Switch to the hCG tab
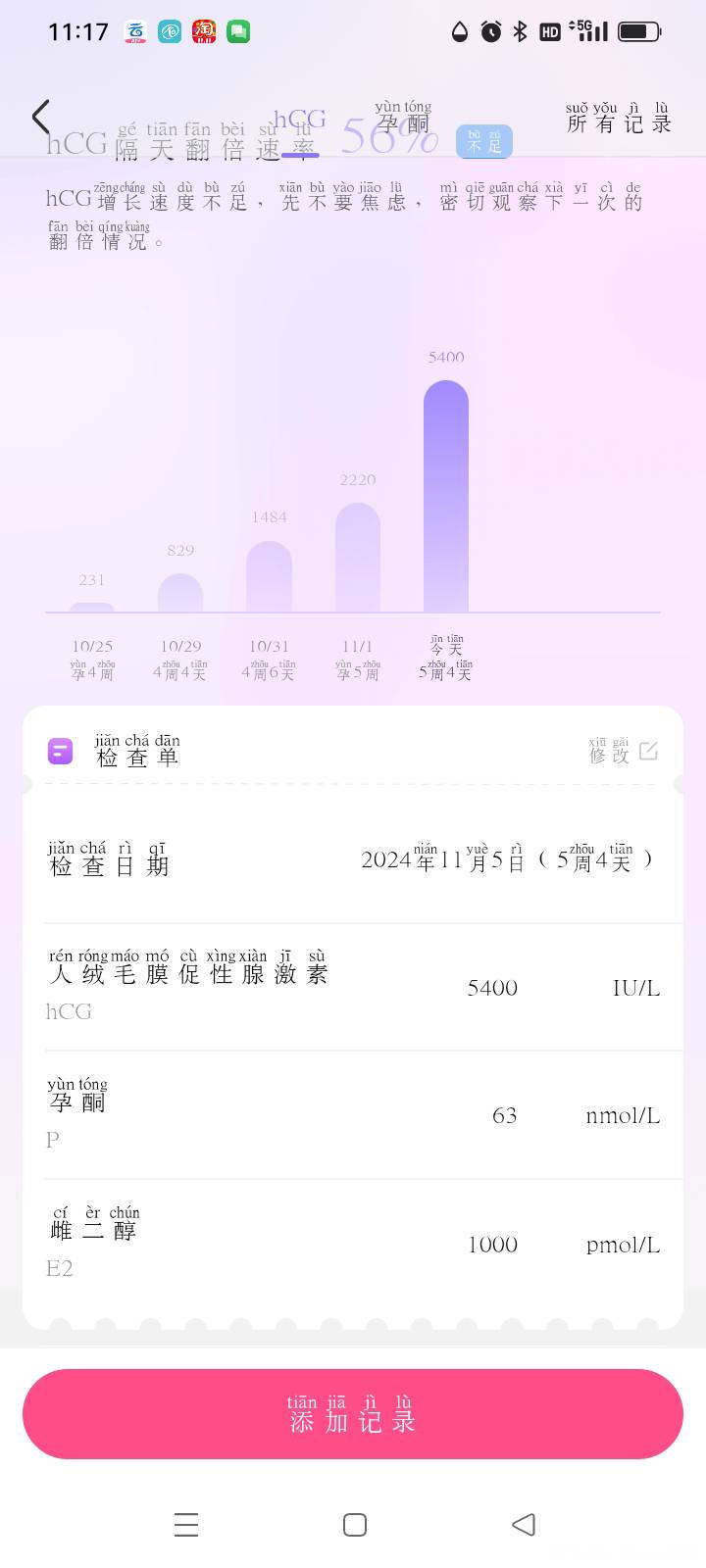The width and height of the screenshot is (706, 1568). [x=300, y=120]
